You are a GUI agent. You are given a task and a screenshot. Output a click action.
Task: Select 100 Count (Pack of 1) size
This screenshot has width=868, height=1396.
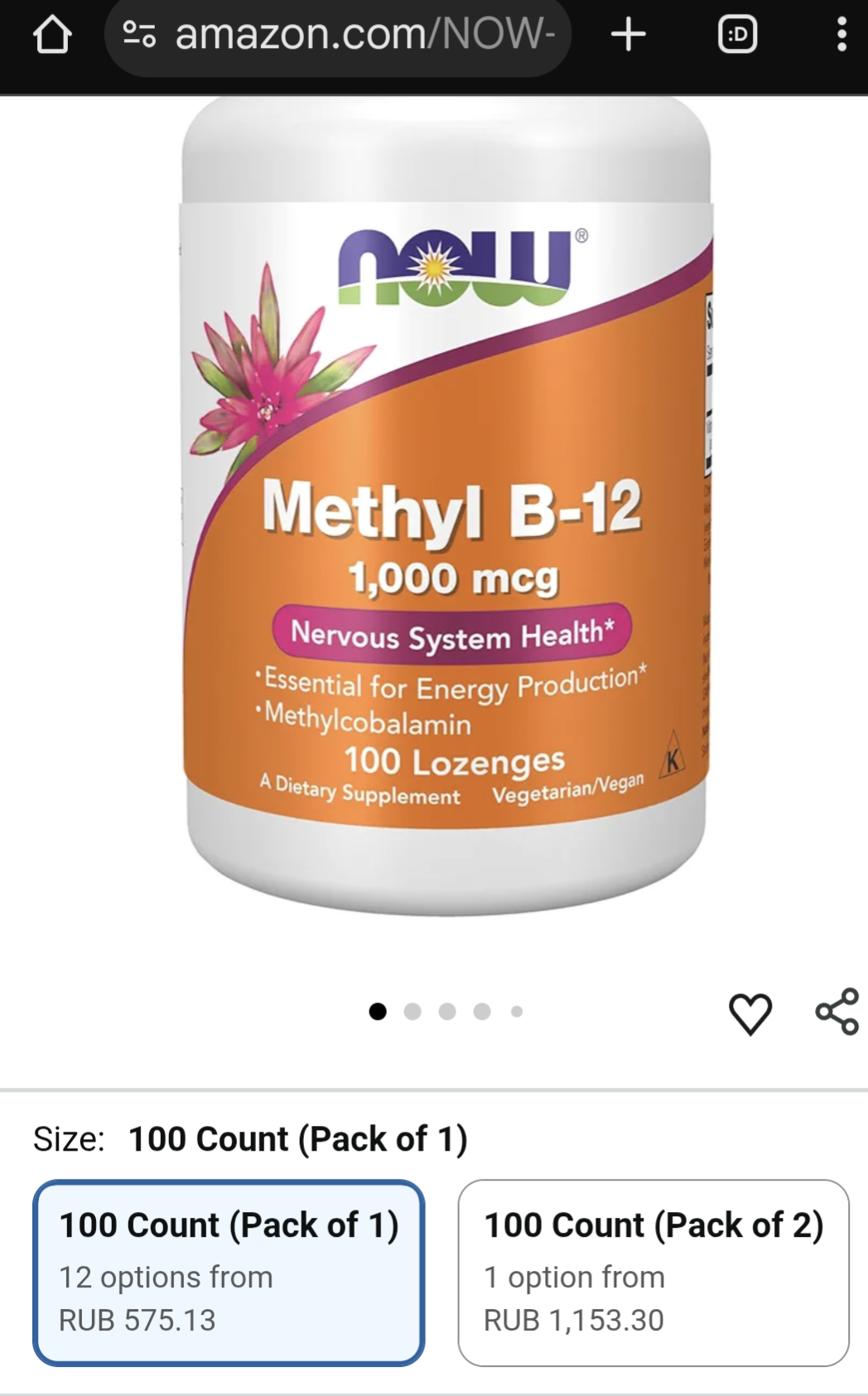coord(229,1272)
